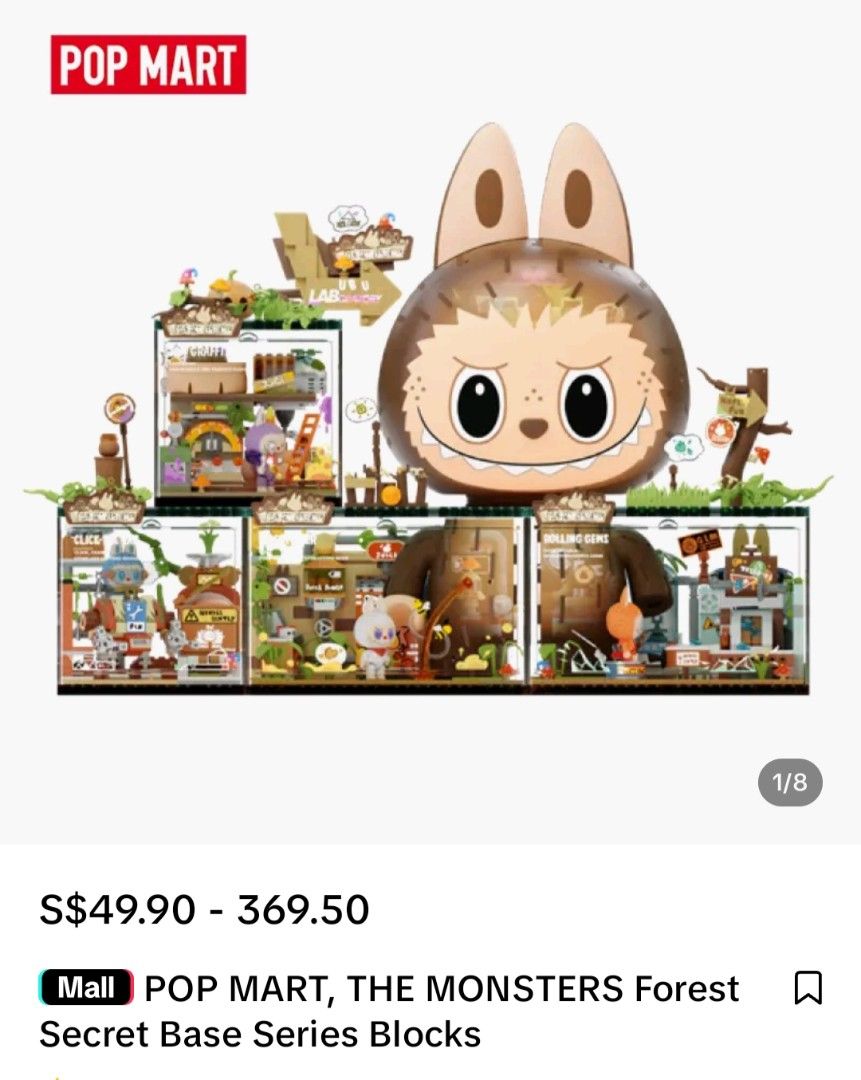This screenshot has height=1080, width=861.
Task: Open the product image gallery
Action: click(x=430, y=420)
